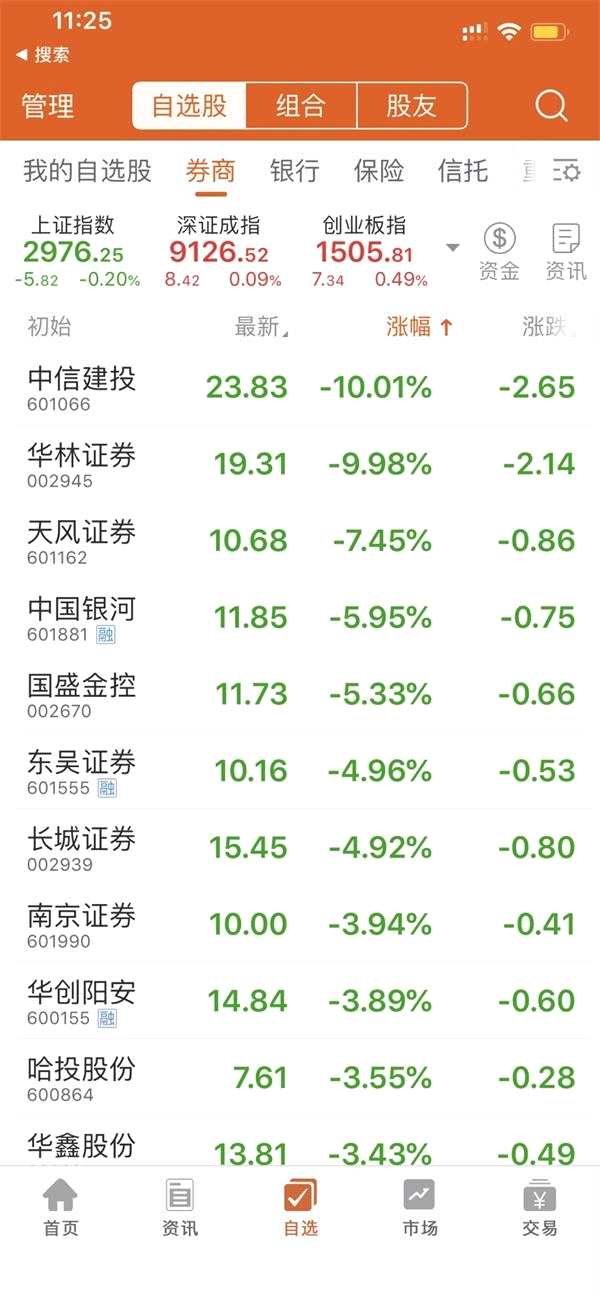
Task: Expand the index dropdown arrow
Action: tap(453, 248)
